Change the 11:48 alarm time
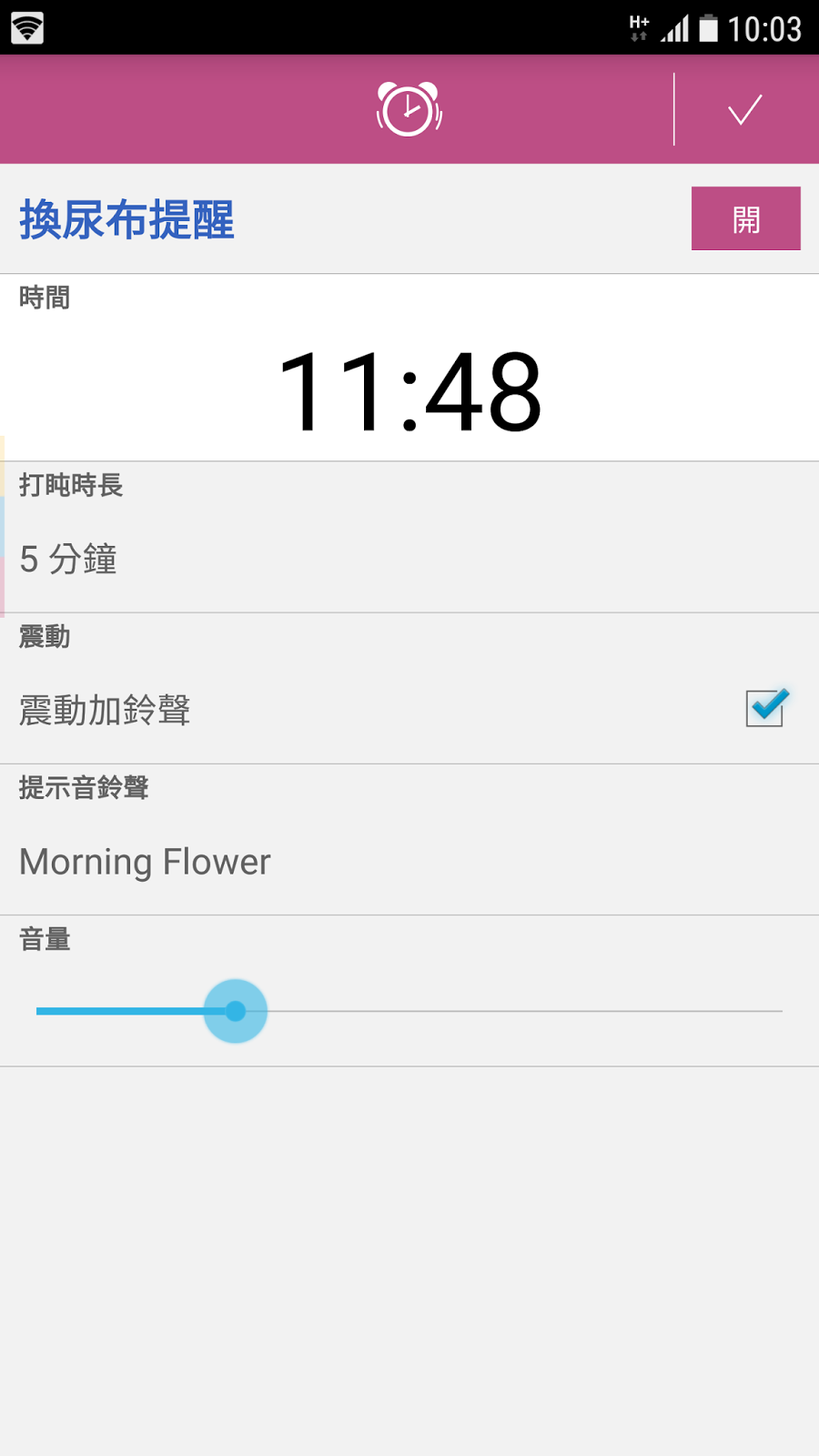This screenshot has width=819, height=1456. point(409,391)
